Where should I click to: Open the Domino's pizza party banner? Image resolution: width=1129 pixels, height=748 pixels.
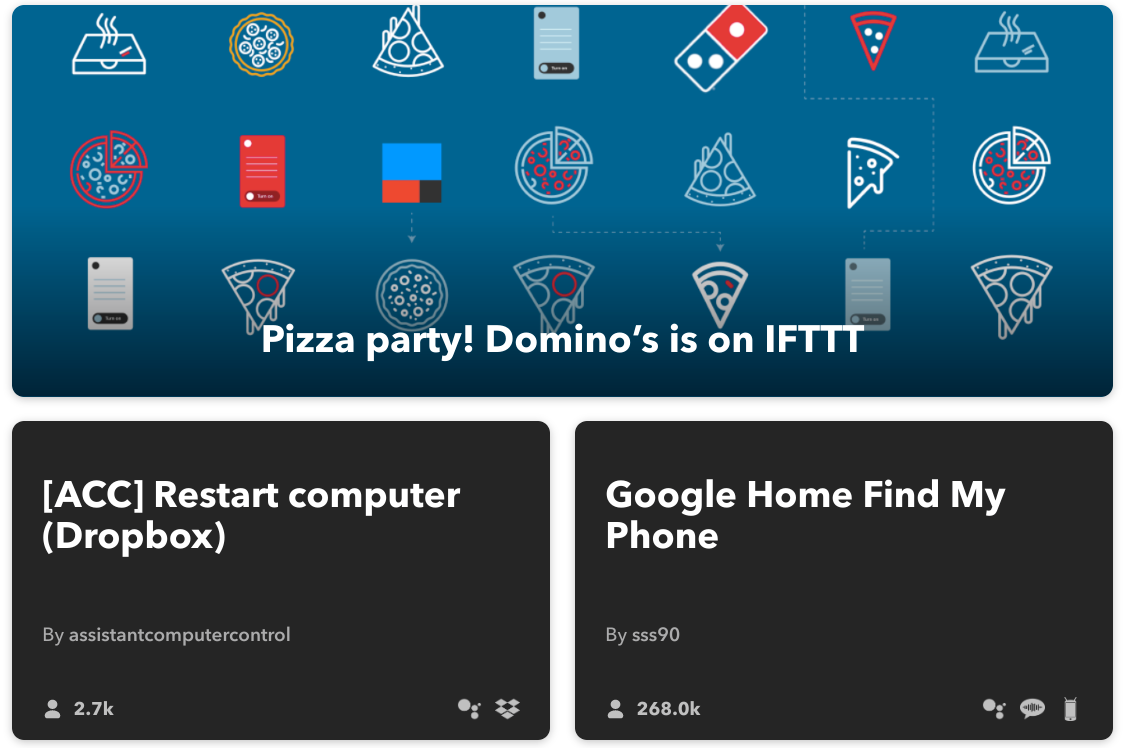pyautogui.click(x=562, y=200)
